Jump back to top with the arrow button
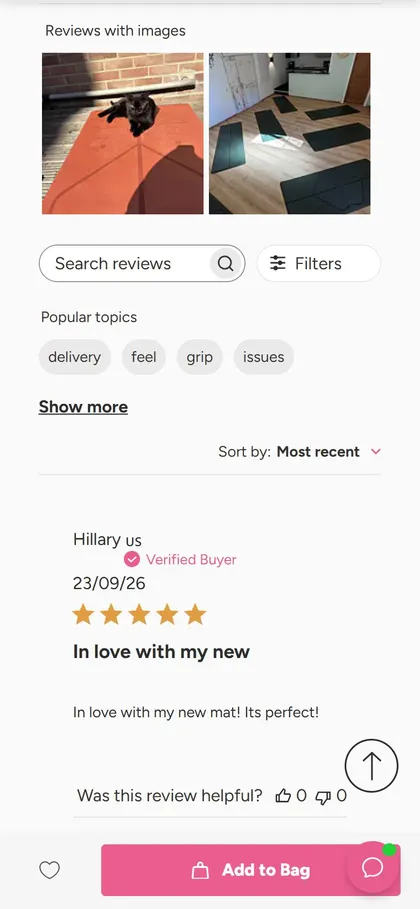Viewport: 420px width, 909px height. [x=371, y=766]
